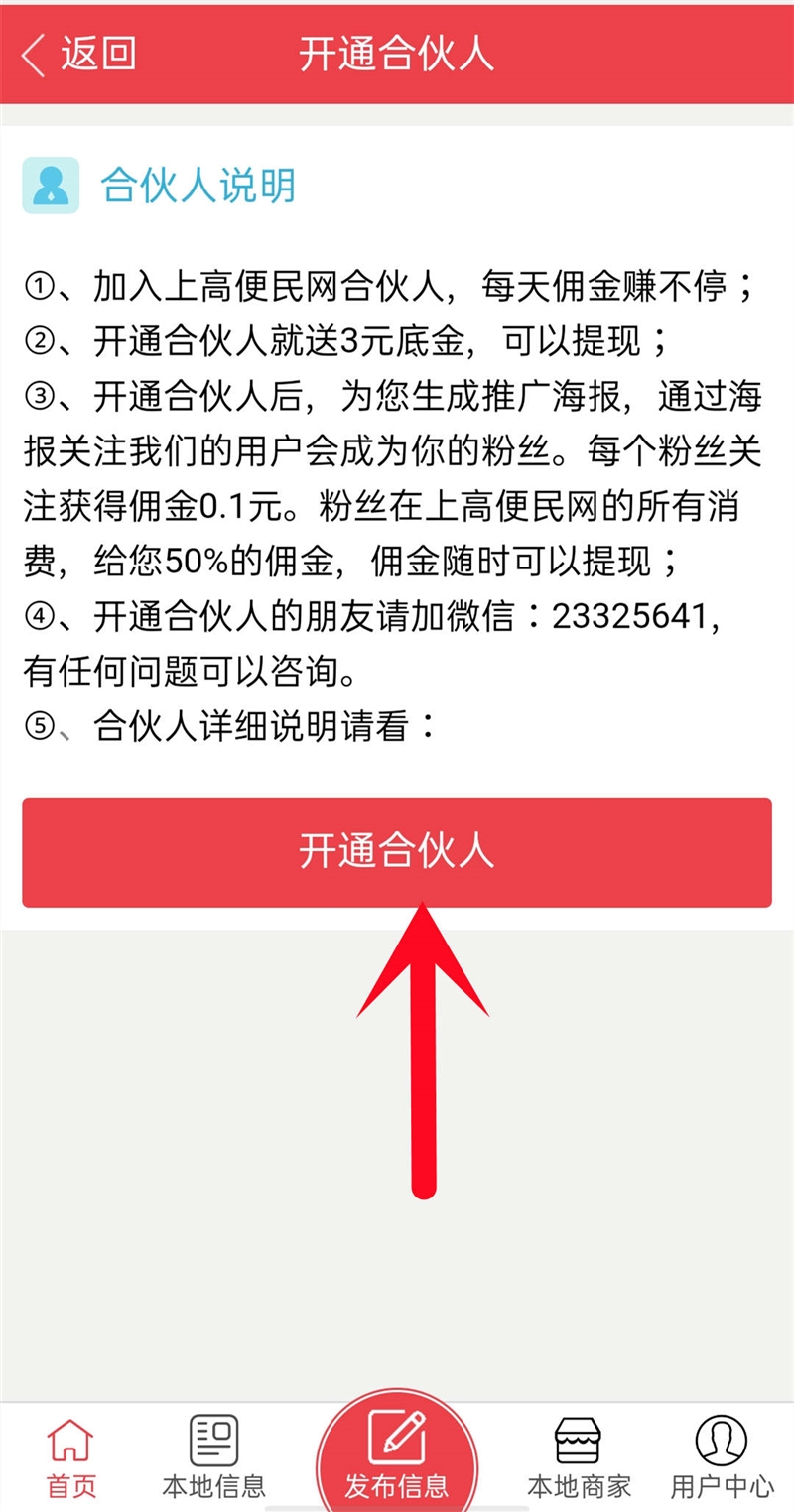Switch to the 首页 tab

(71, 1457)
